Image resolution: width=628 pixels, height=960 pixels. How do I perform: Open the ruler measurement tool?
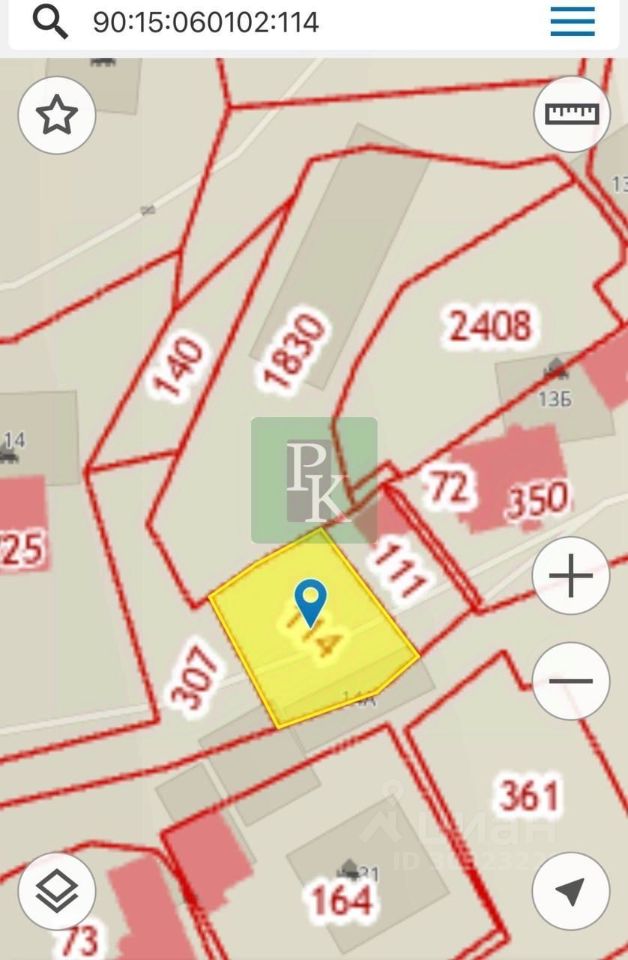(x=572, y=113)
